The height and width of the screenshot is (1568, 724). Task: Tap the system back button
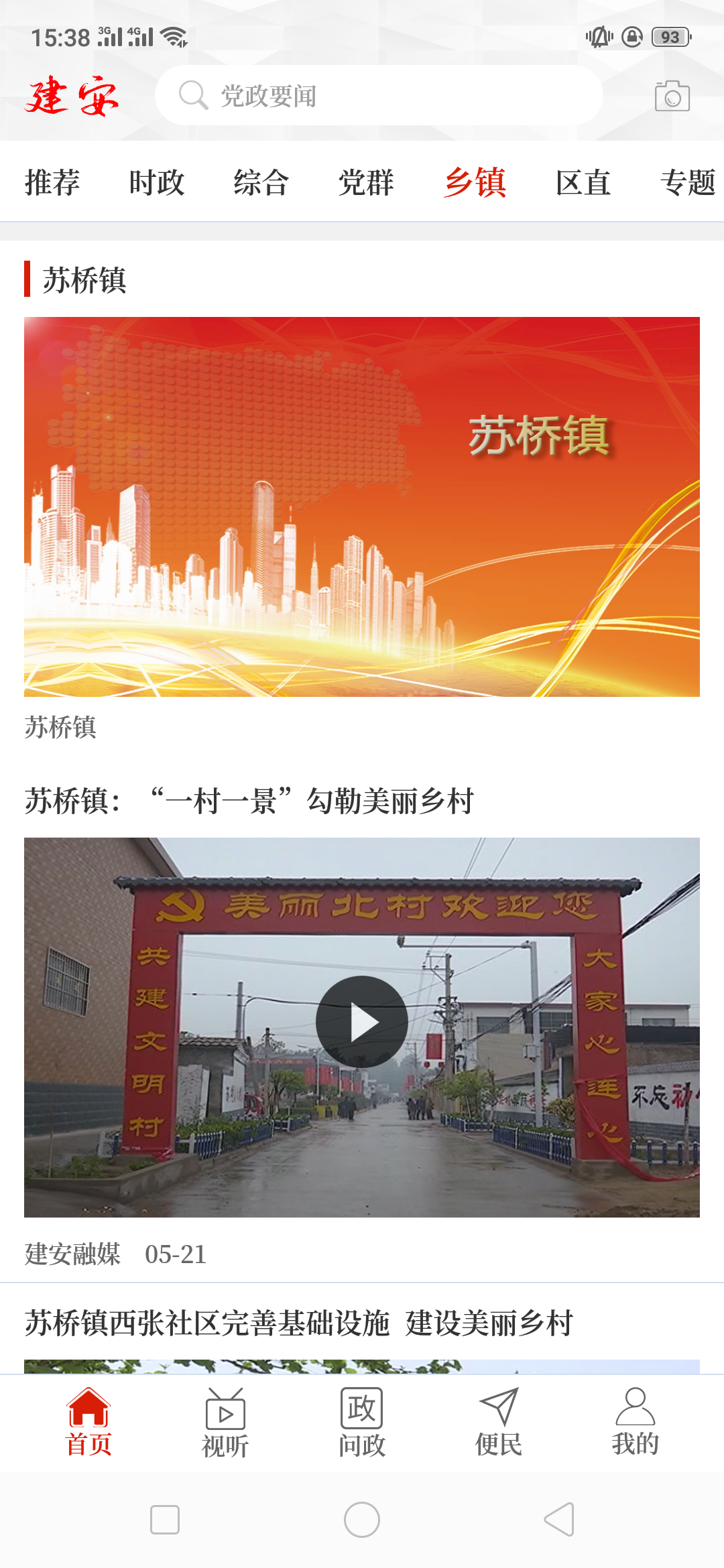(x=559, y=1519)
